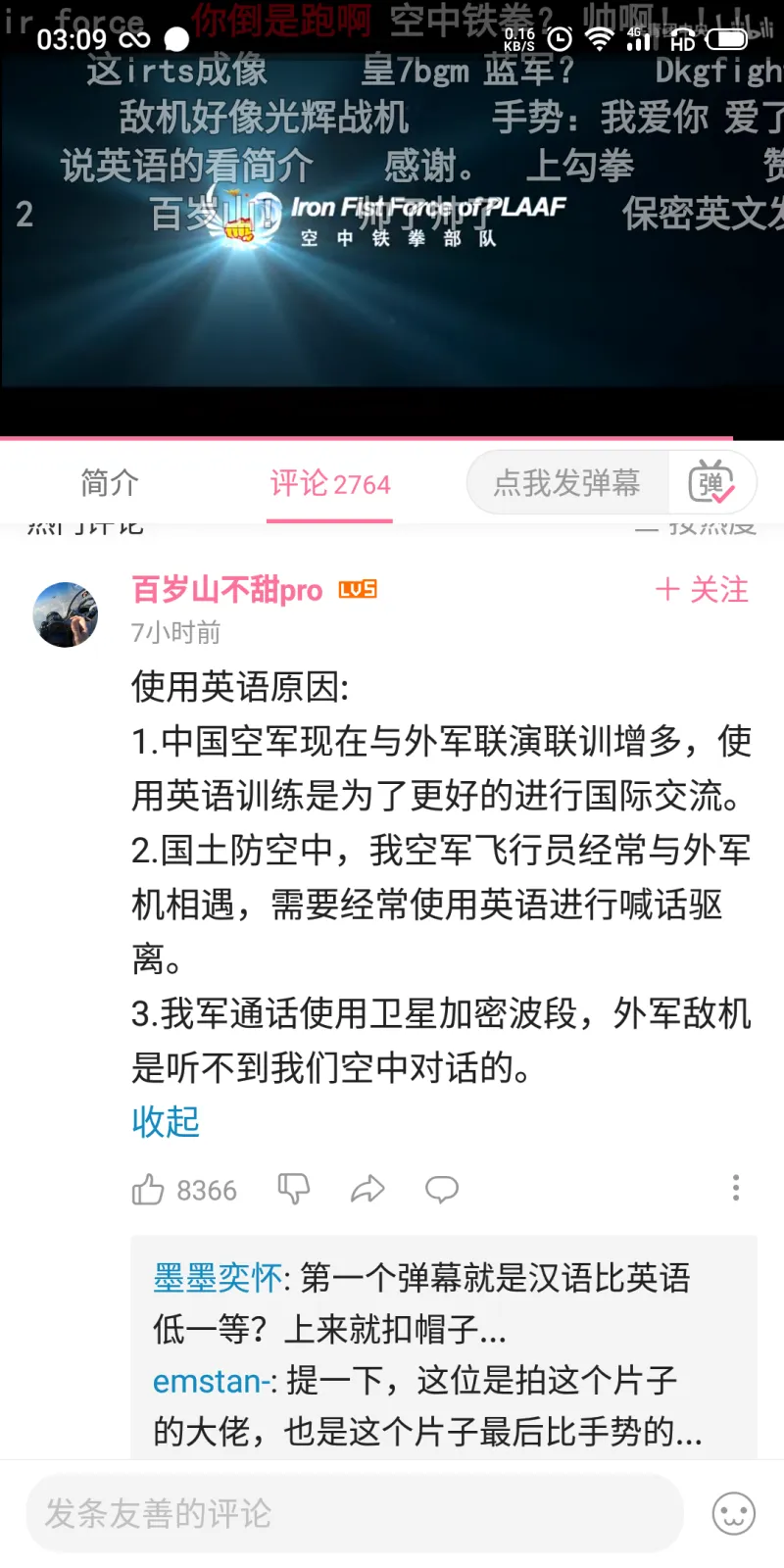Viewport: 784px width, 1568px height.
Task: Tap the 发条友善的评论 comment field
Action: [353, 1513]
